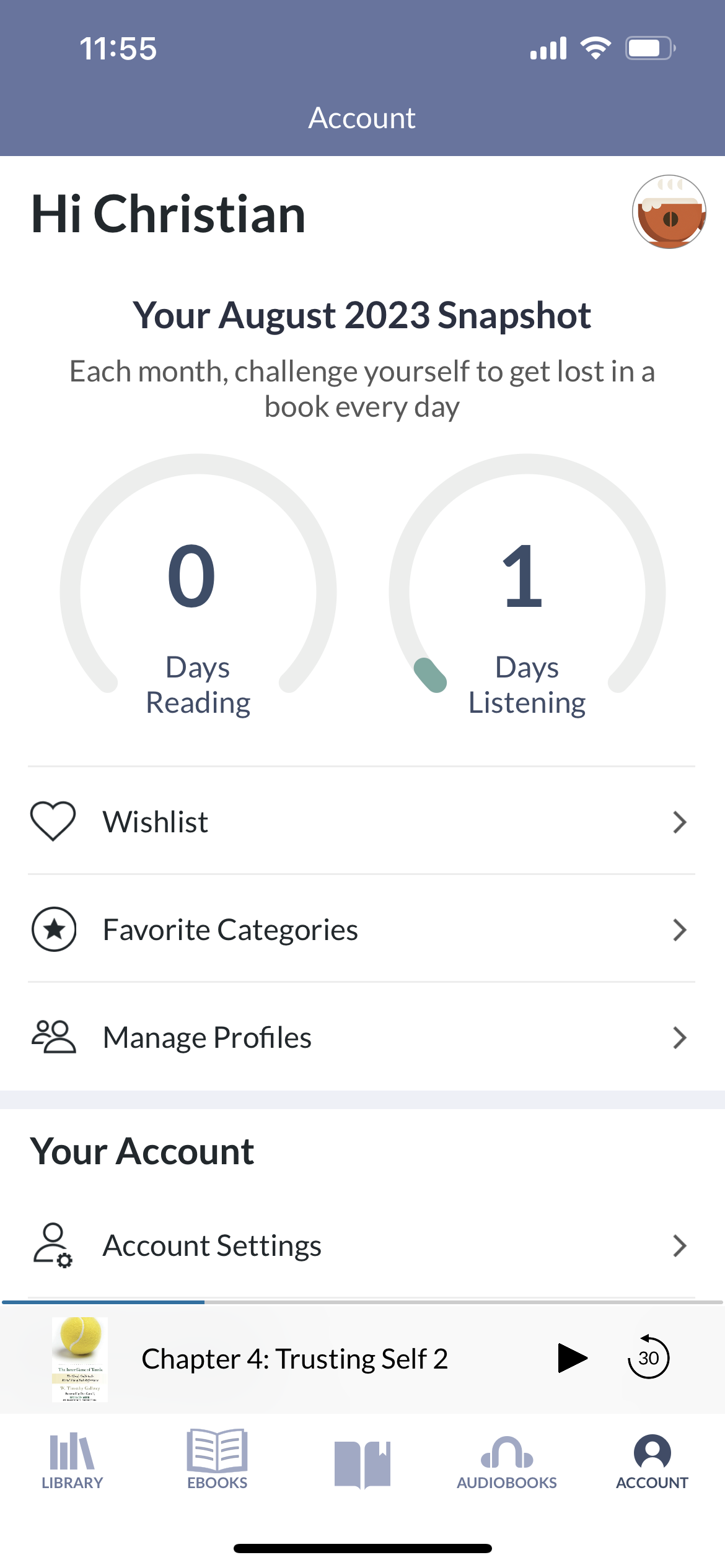Open Favorite Categories

point(362,929)
